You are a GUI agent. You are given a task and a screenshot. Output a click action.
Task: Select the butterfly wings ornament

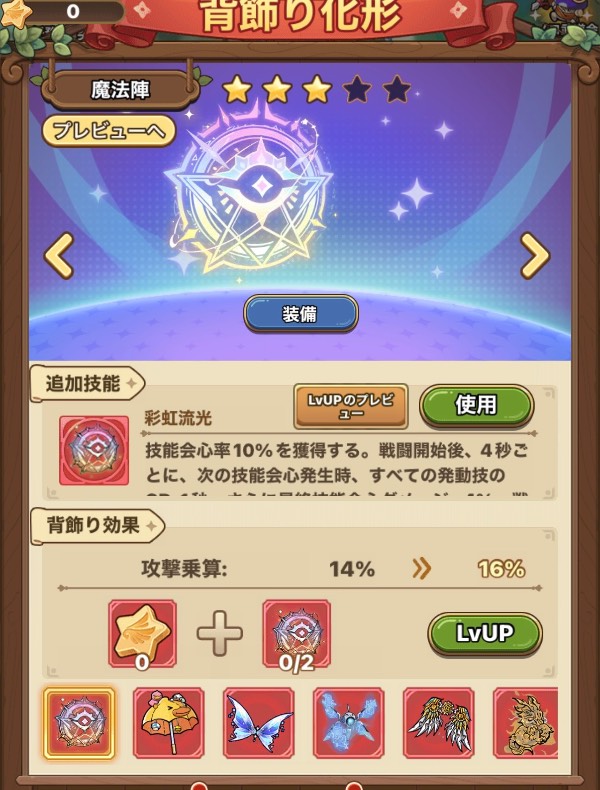click(259, 722)
